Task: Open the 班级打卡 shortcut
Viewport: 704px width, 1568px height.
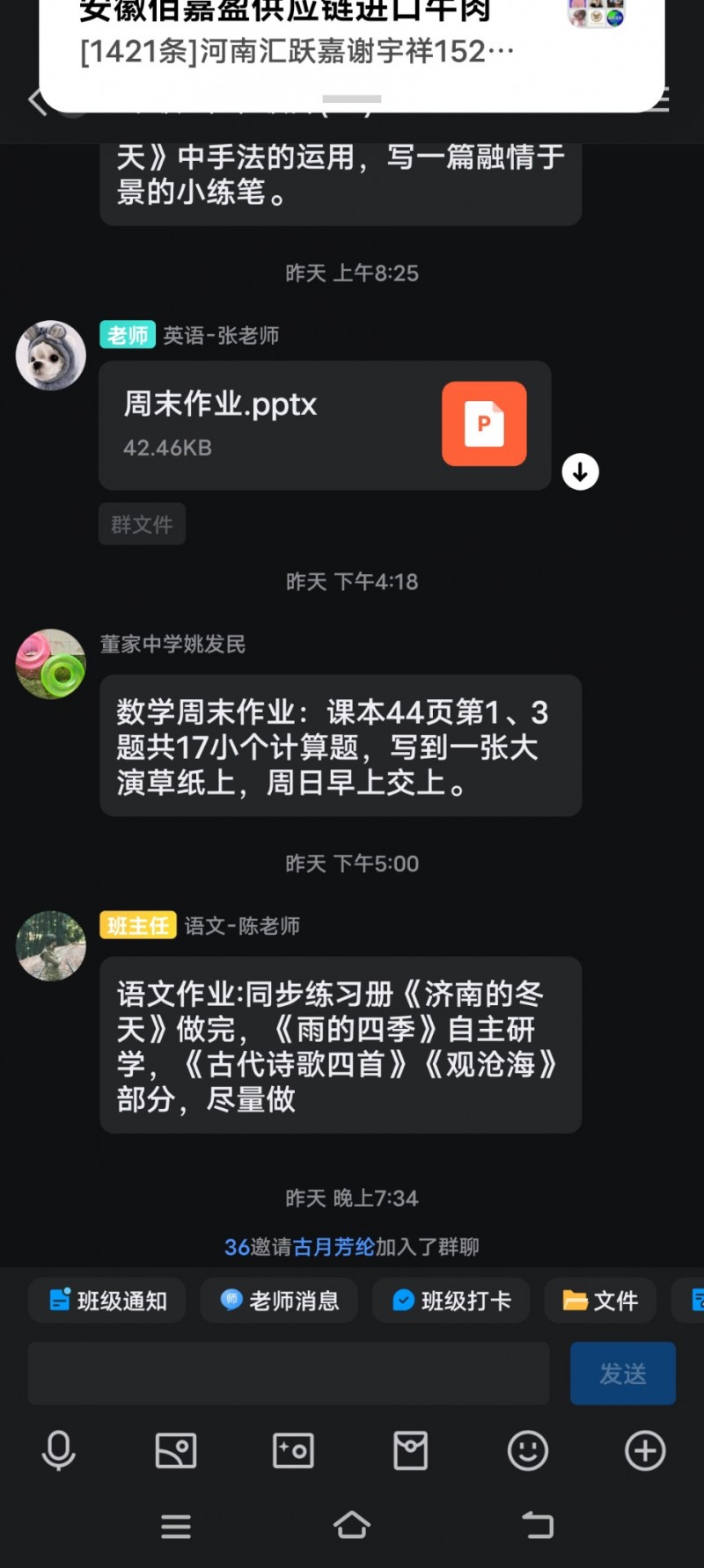Action: (x=451, y=1301)
